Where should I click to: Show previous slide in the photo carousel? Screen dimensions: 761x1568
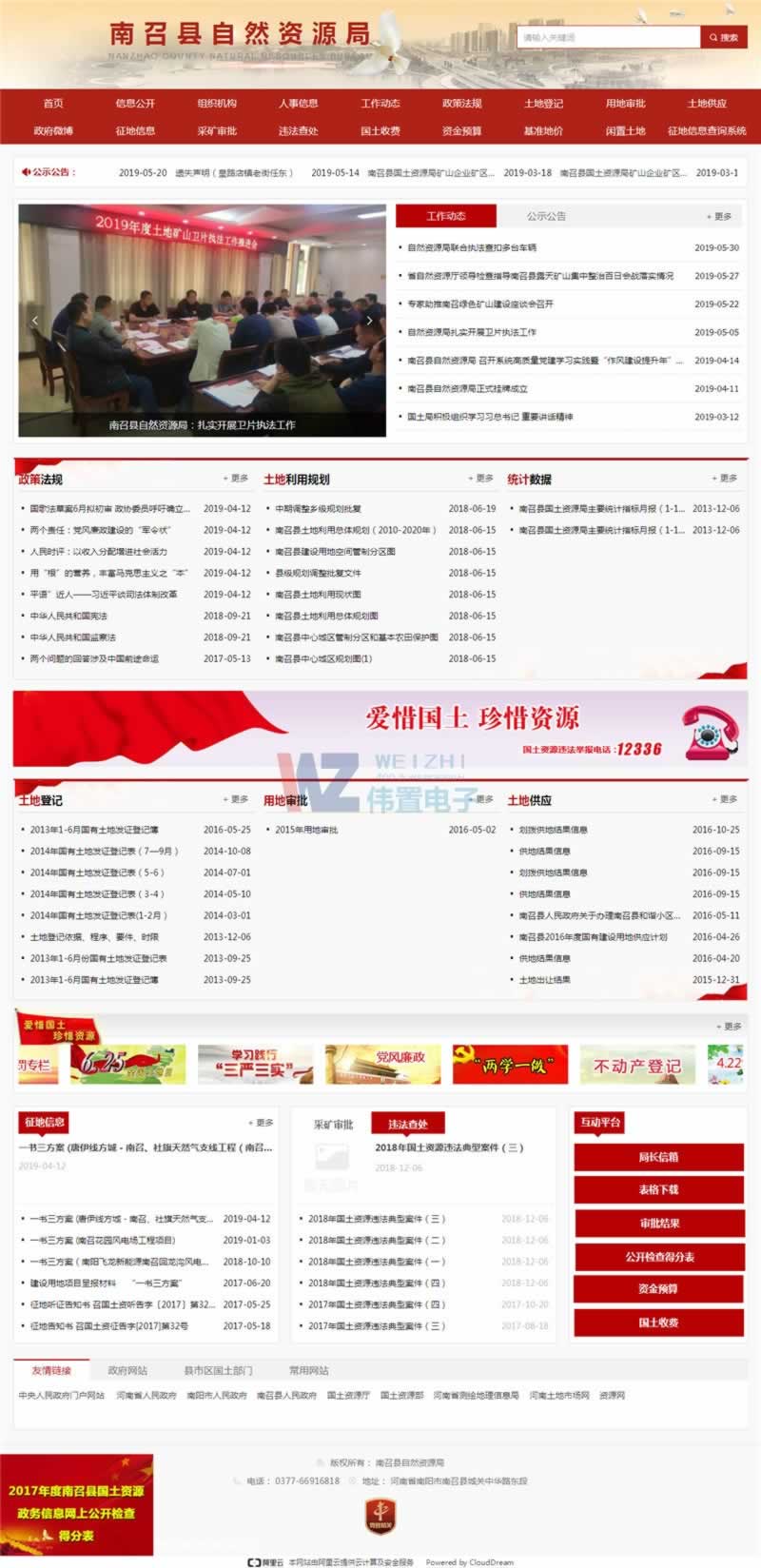35,321
